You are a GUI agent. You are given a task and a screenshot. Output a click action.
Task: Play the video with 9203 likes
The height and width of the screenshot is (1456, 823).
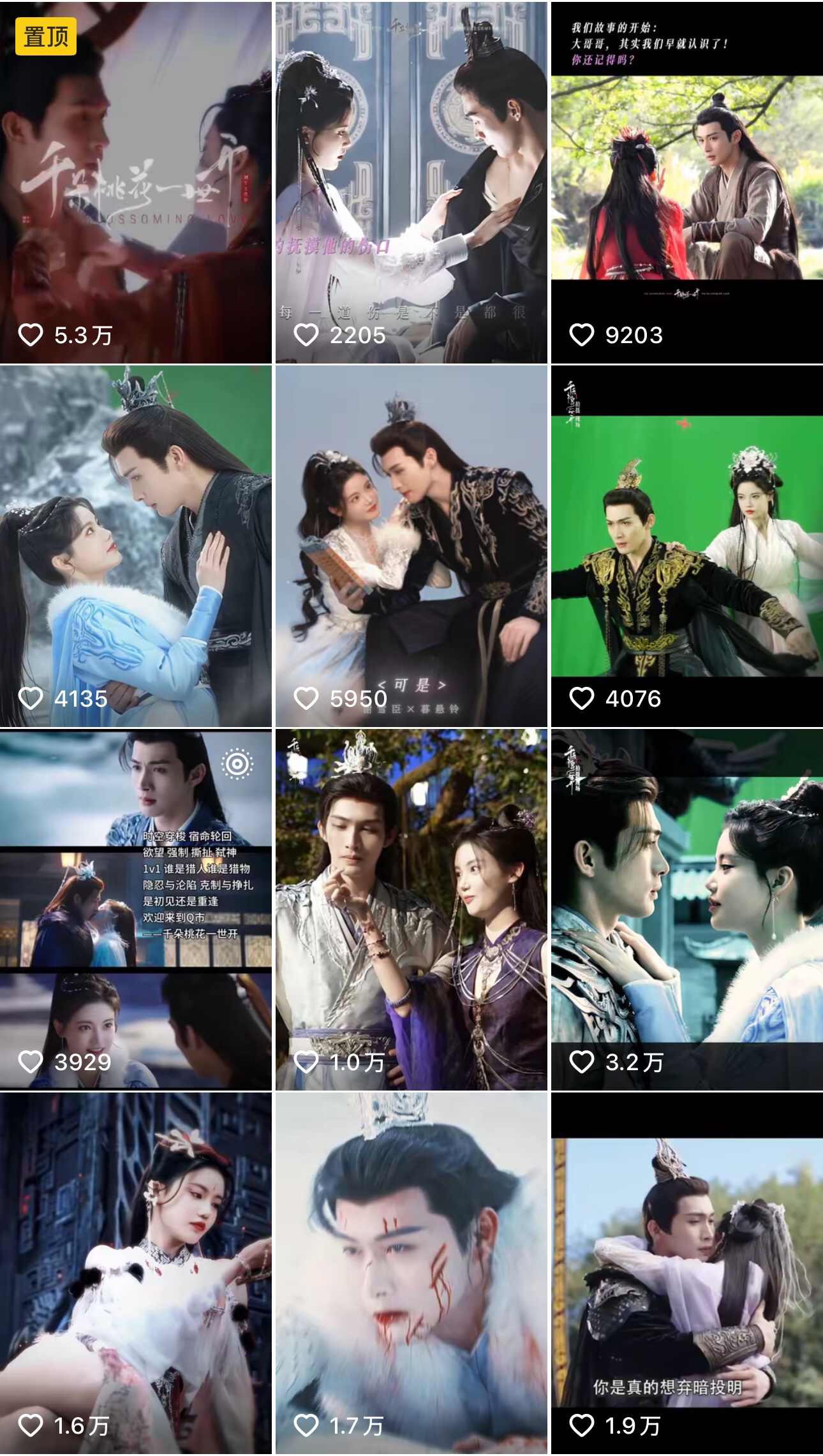(x=686, y=182)
